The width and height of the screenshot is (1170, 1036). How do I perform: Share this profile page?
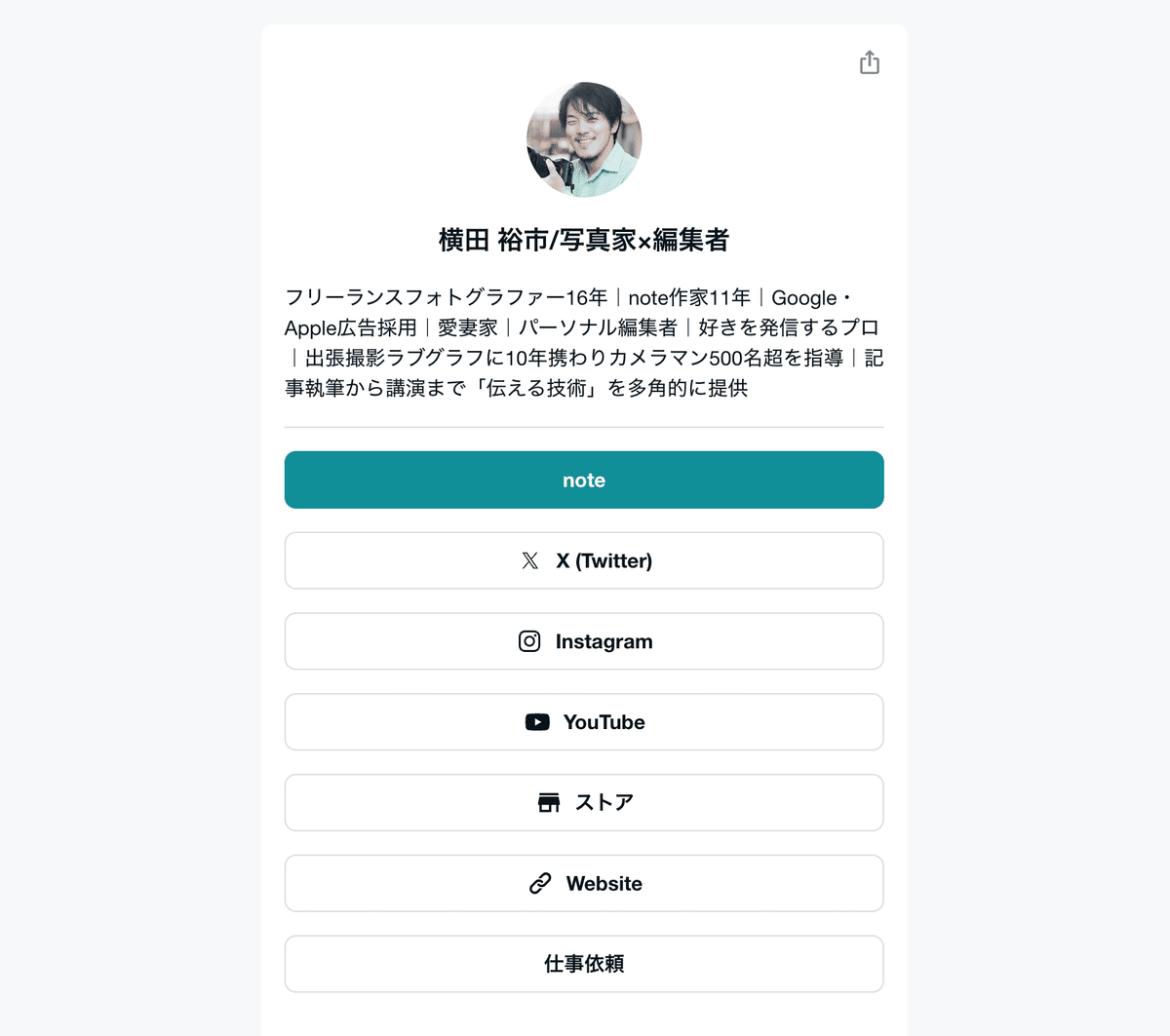[869, 63]
